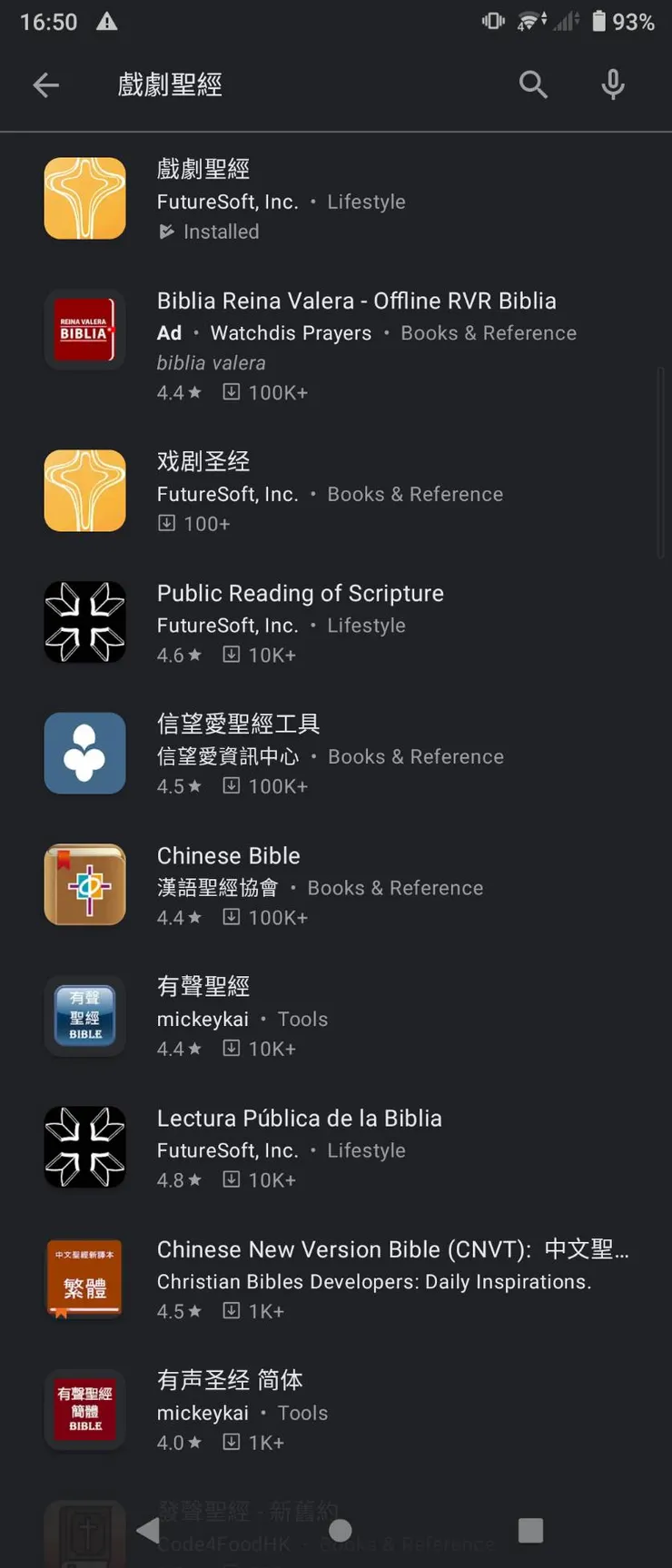Image resolution: width=672 pixels, height=1568 pixels.
Task: Tap the warning icon in status bar
Action: (106, 21)
